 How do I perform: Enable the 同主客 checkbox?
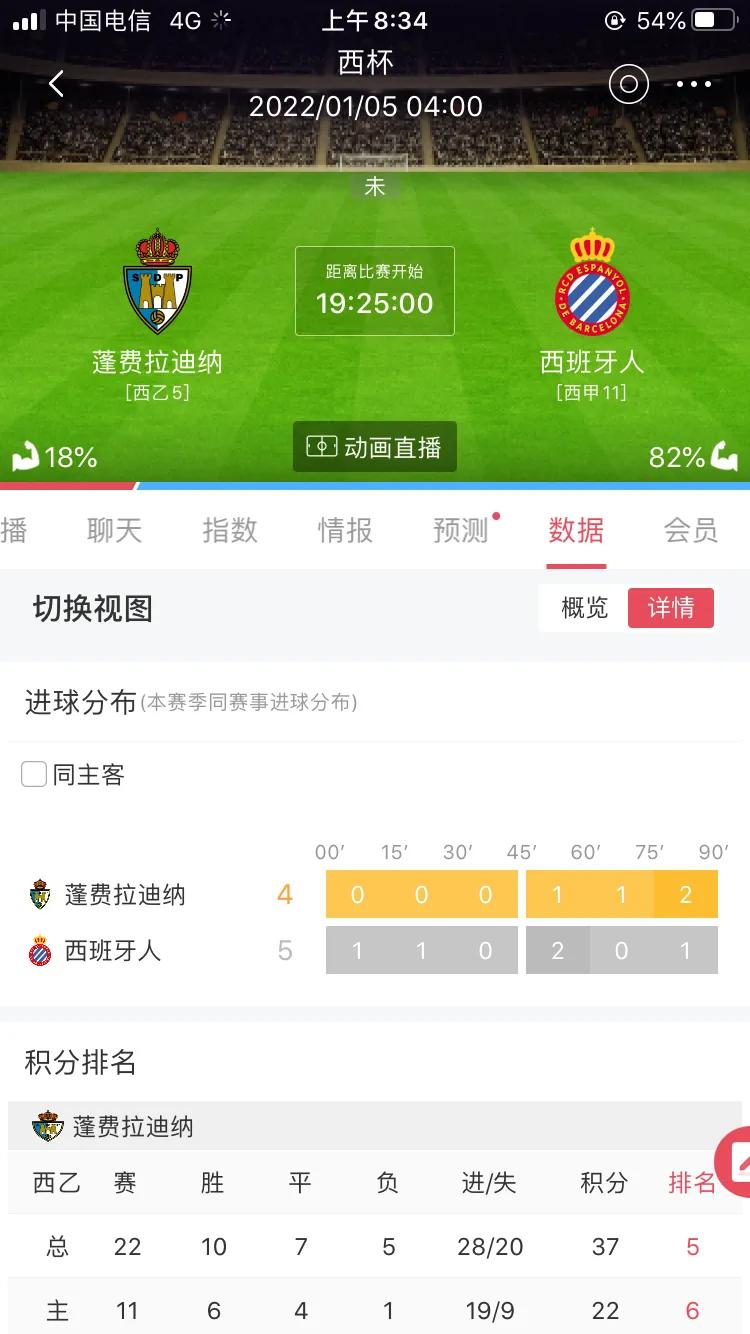34,773
